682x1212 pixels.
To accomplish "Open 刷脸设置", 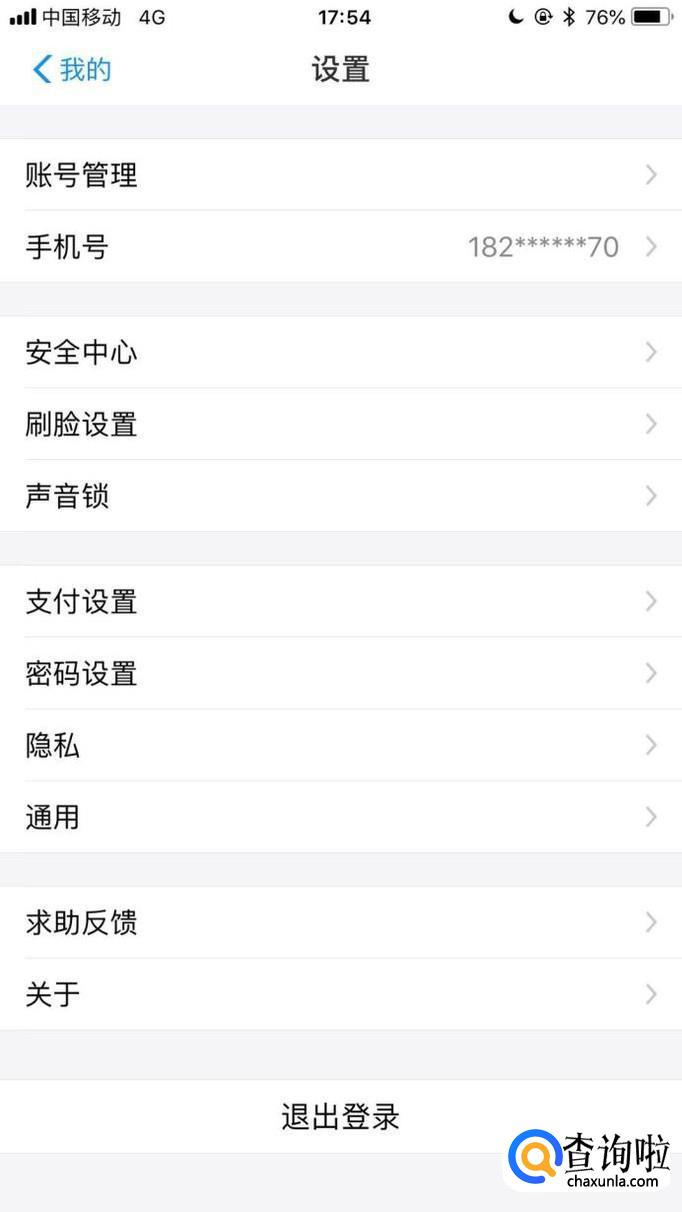I will click(340, 425).
